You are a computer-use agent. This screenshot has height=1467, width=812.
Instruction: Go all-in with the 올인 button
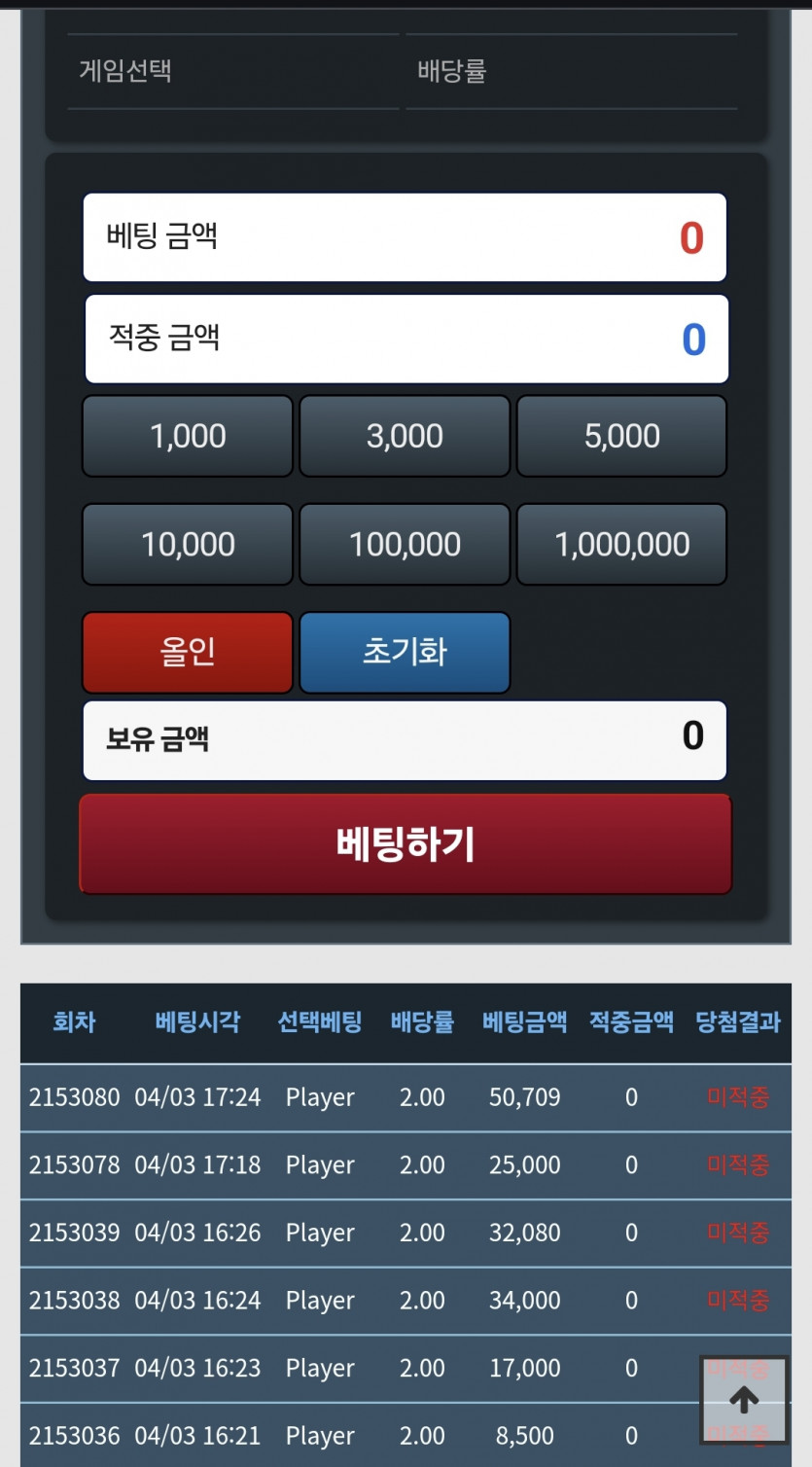coord(188,652)
